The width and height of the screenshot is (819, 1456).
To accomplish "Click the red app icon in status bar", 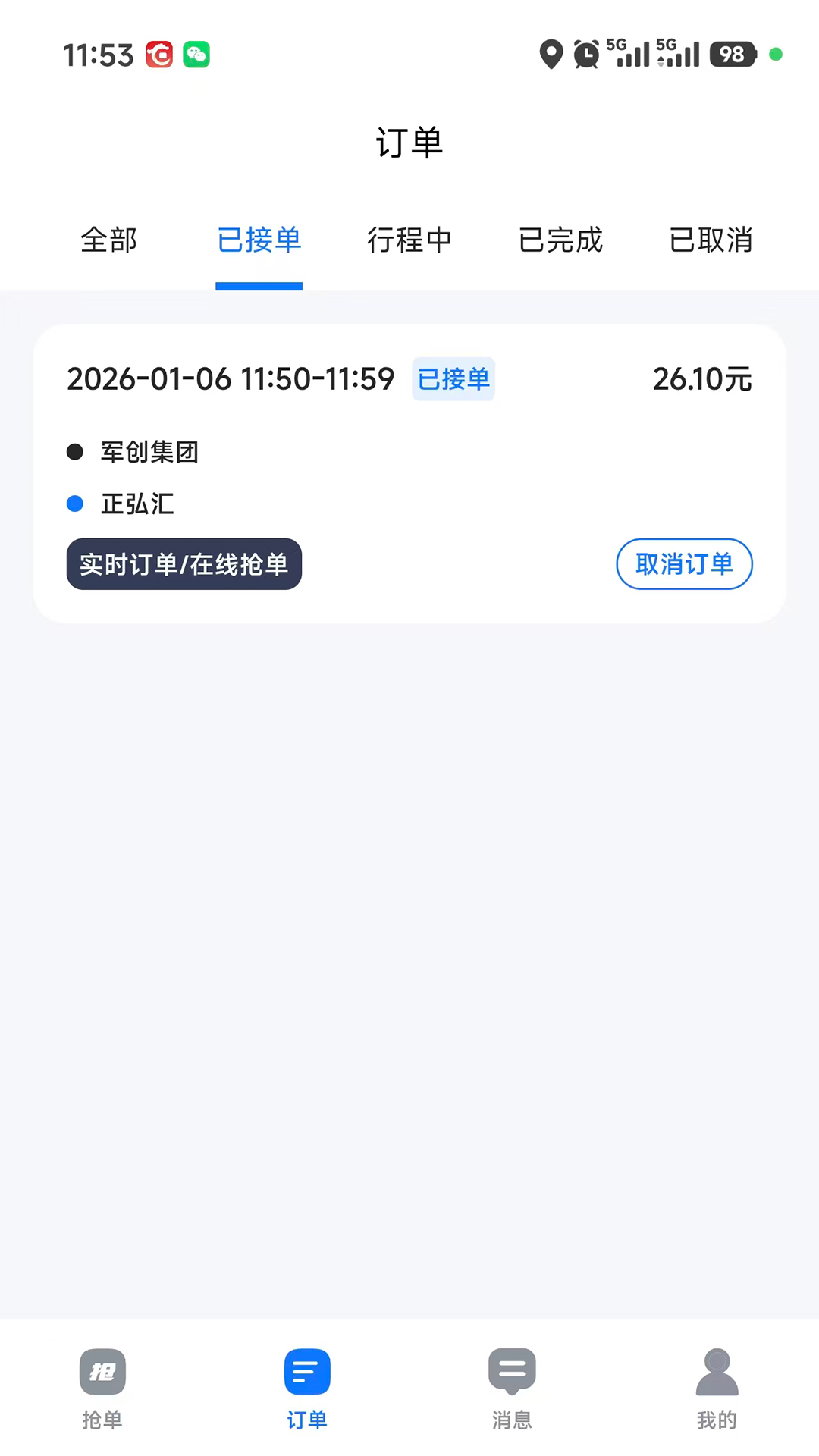I will coord(158,55).
